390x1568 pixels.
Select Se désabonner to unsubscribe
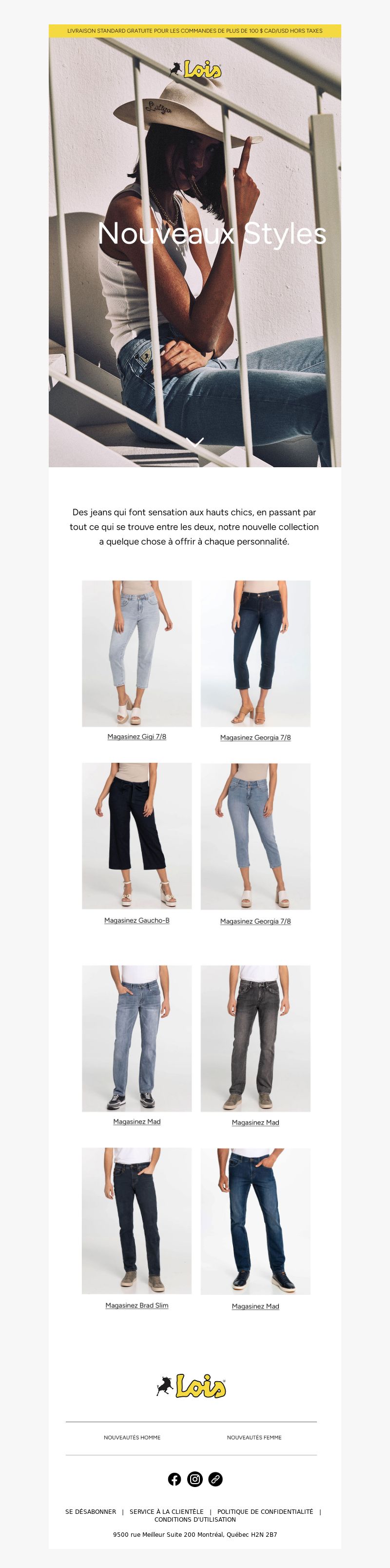tap(91, 1511)
